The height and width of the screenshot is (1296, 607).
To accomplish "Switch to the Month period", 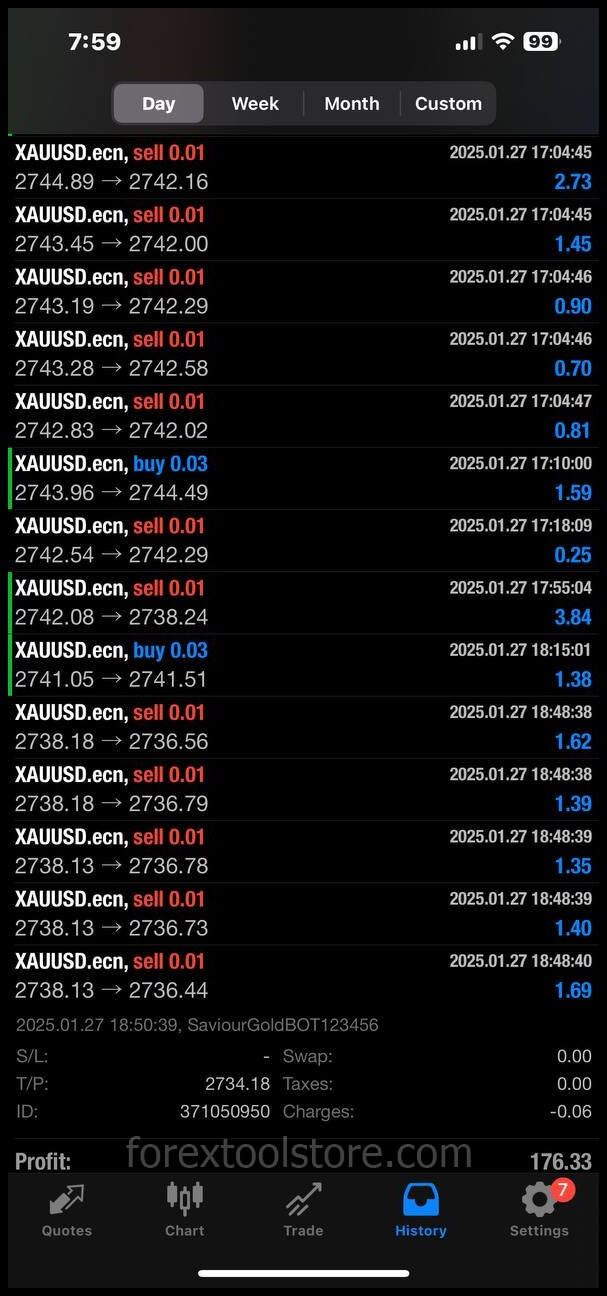I will point(352,103).
